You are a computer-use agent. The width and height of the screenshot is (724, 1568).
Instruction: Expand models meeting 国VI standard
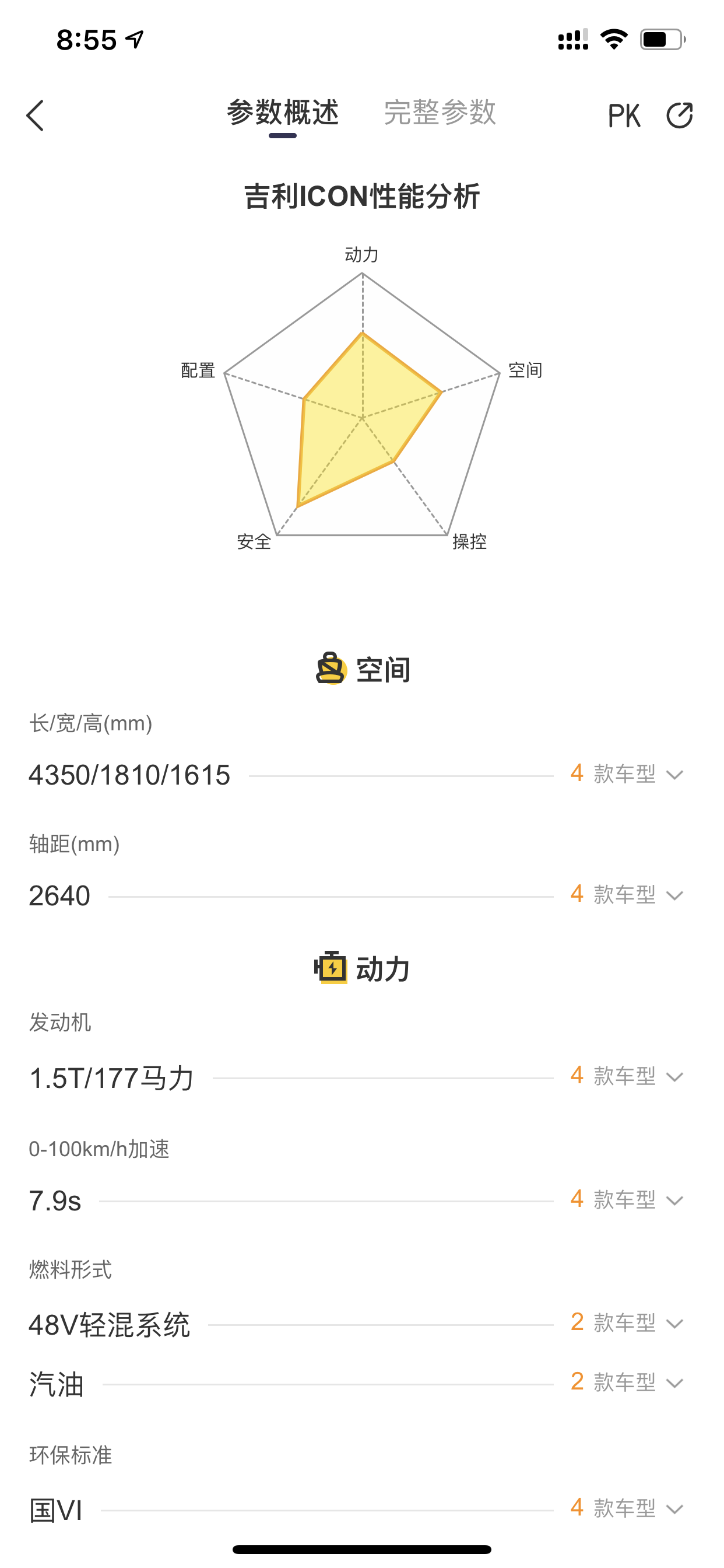tap(627, 1509)
